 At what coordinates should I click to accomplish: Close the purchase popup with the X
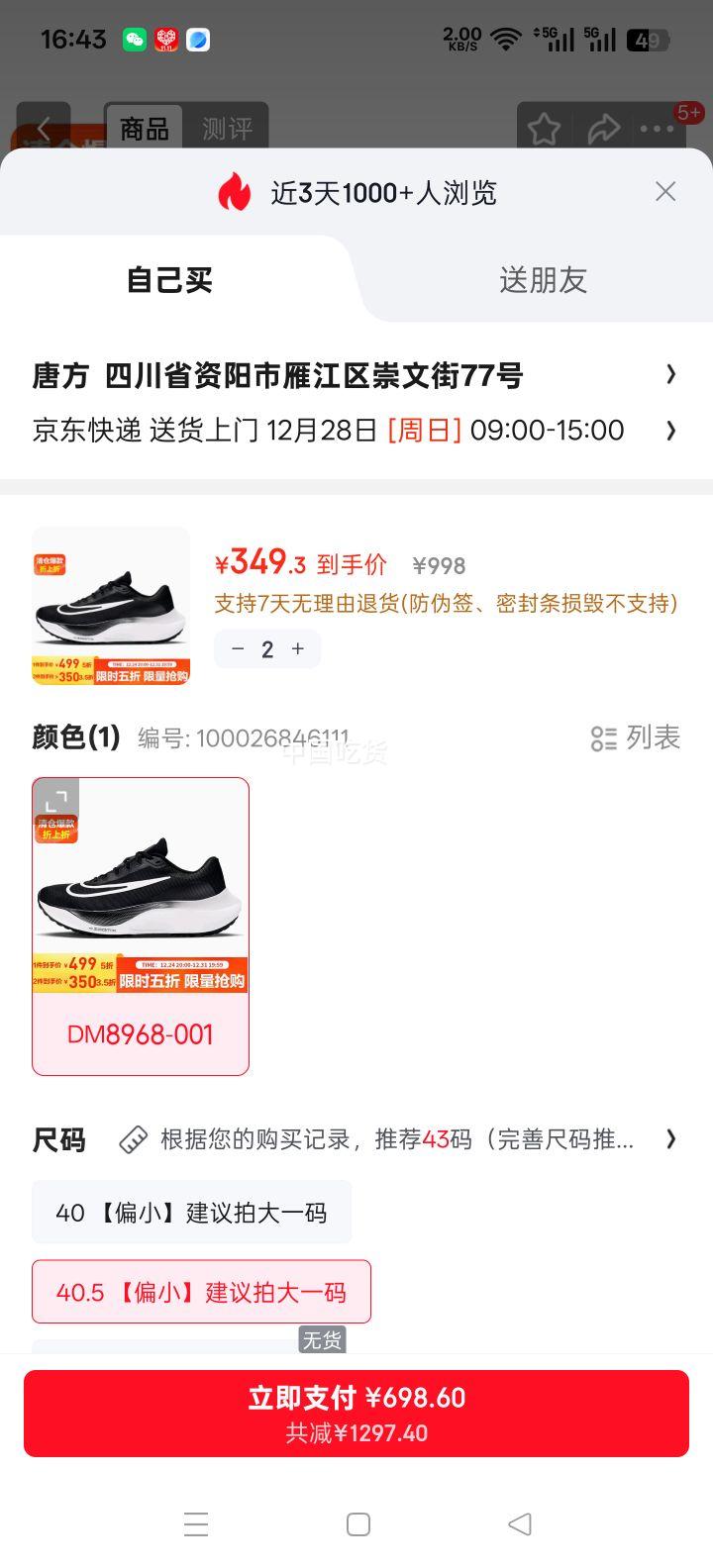(x=664, y=192)
